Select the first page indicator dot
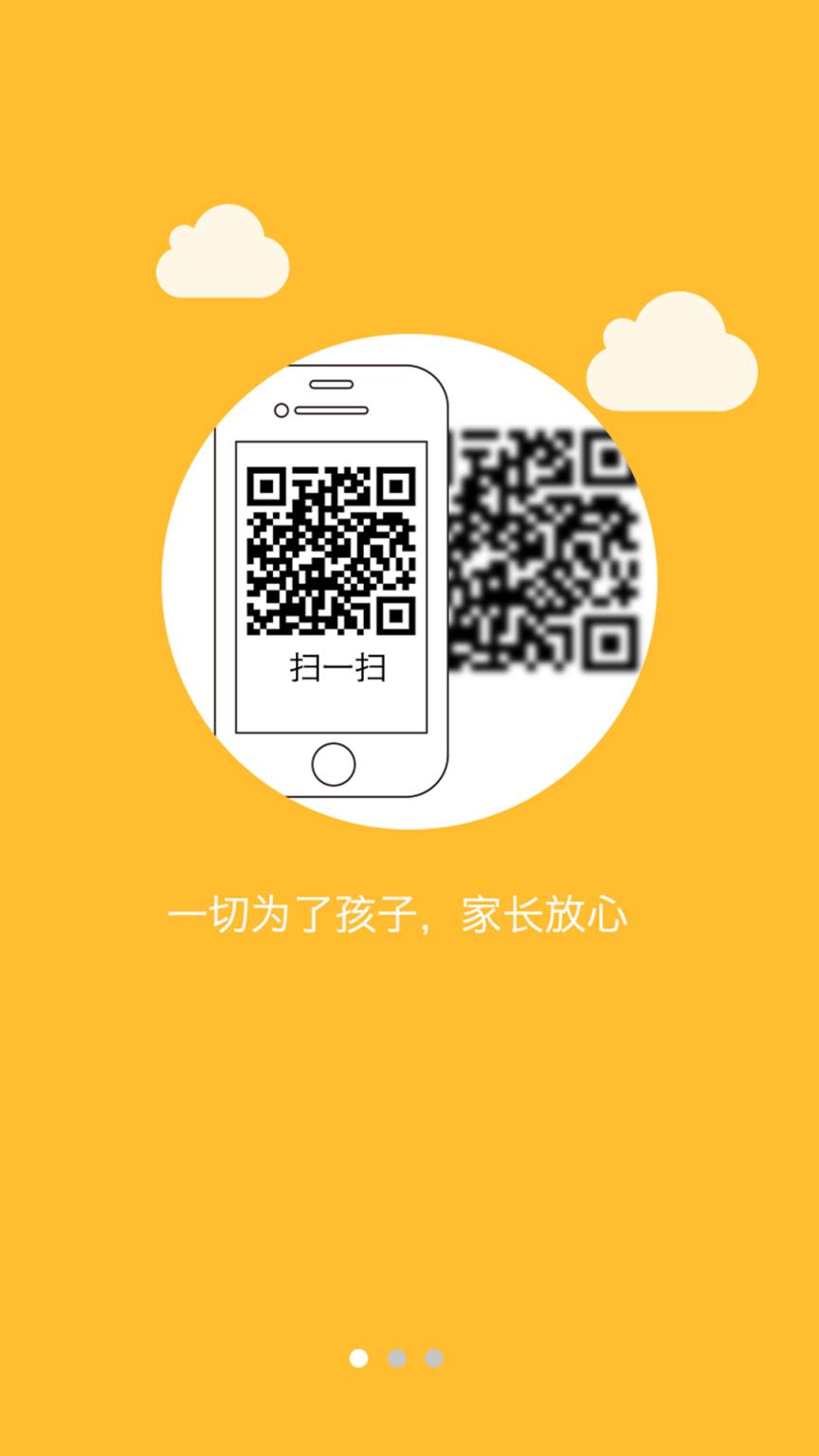This screenshot has width=819, height=1456. [360, 1358]
